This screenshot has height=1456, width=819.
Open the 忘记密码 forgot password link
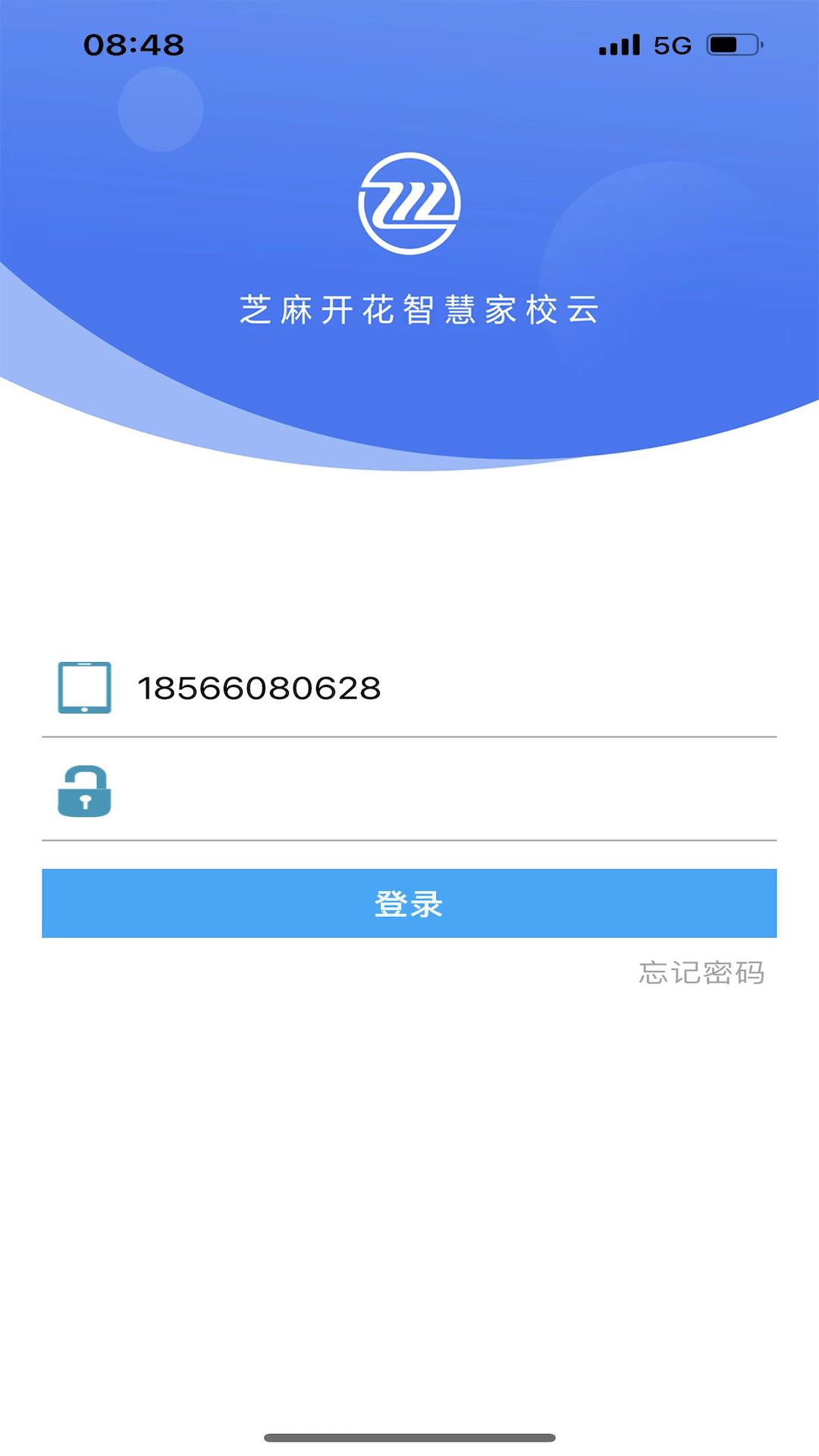point(701,973)
